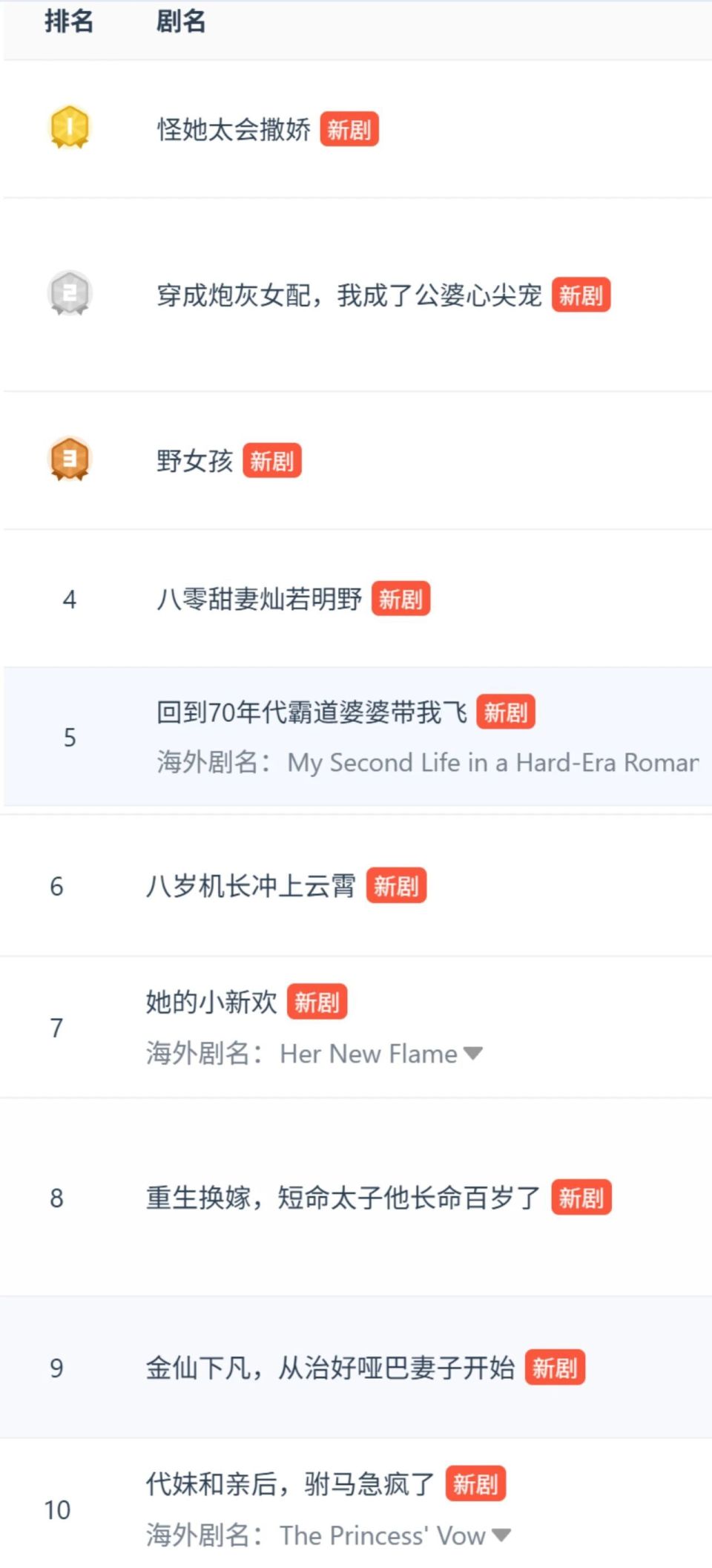Screen dimensions: 712x1568
Task: Select the 新剧 tag on 八零甜妻灿若明野
Action: point(403,599)
